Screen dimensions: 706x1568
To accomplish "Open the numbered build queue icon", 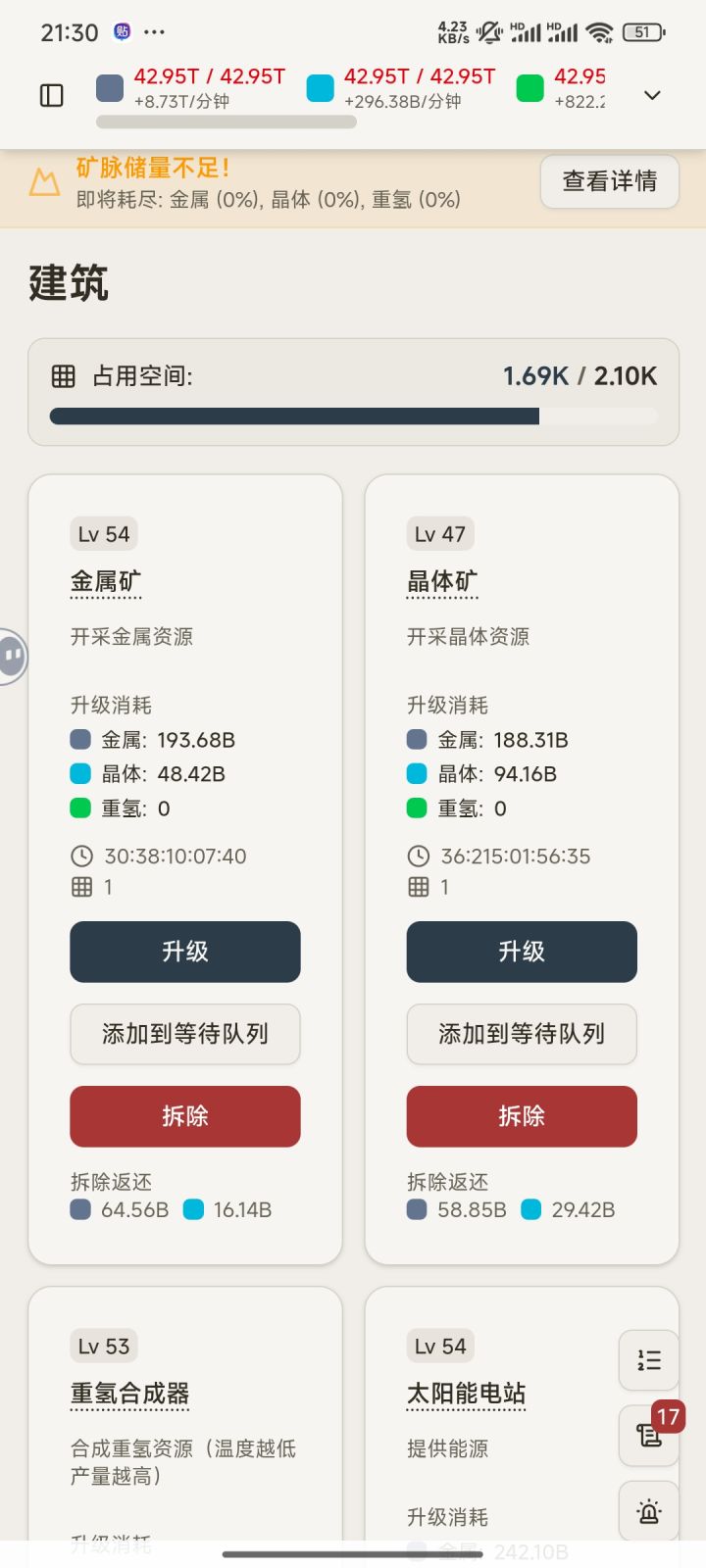I will [x=648, y=1361].
